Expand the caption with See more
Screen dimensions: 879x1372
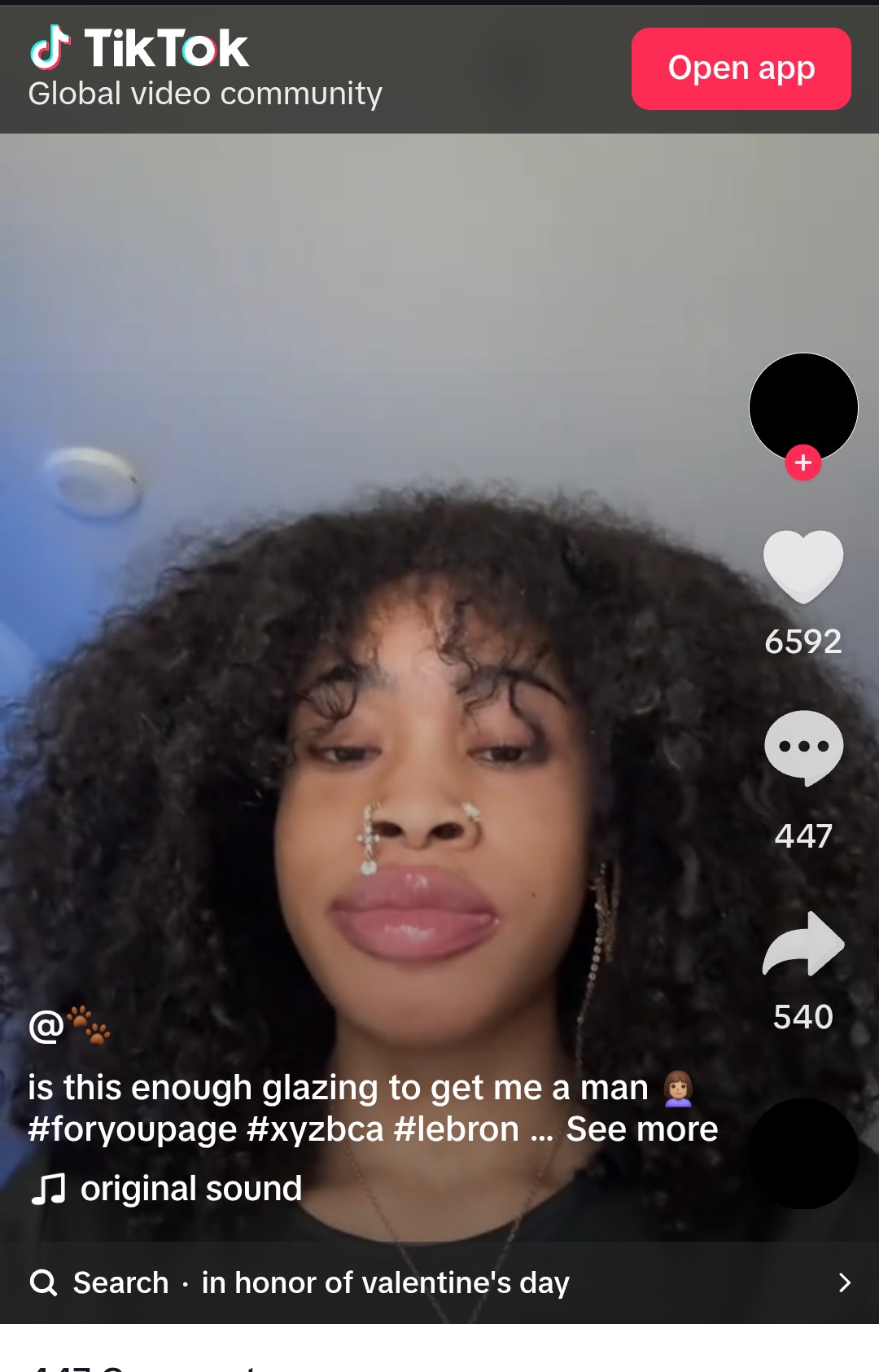tap(642, 1129)
